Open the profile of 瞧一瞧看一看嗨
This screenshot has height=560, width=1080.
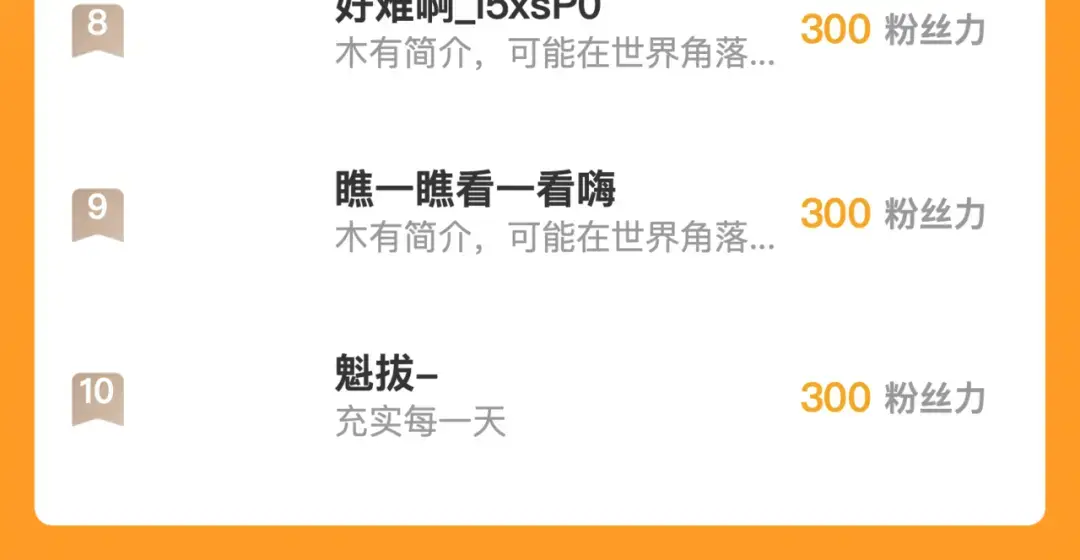pos(475,190)
